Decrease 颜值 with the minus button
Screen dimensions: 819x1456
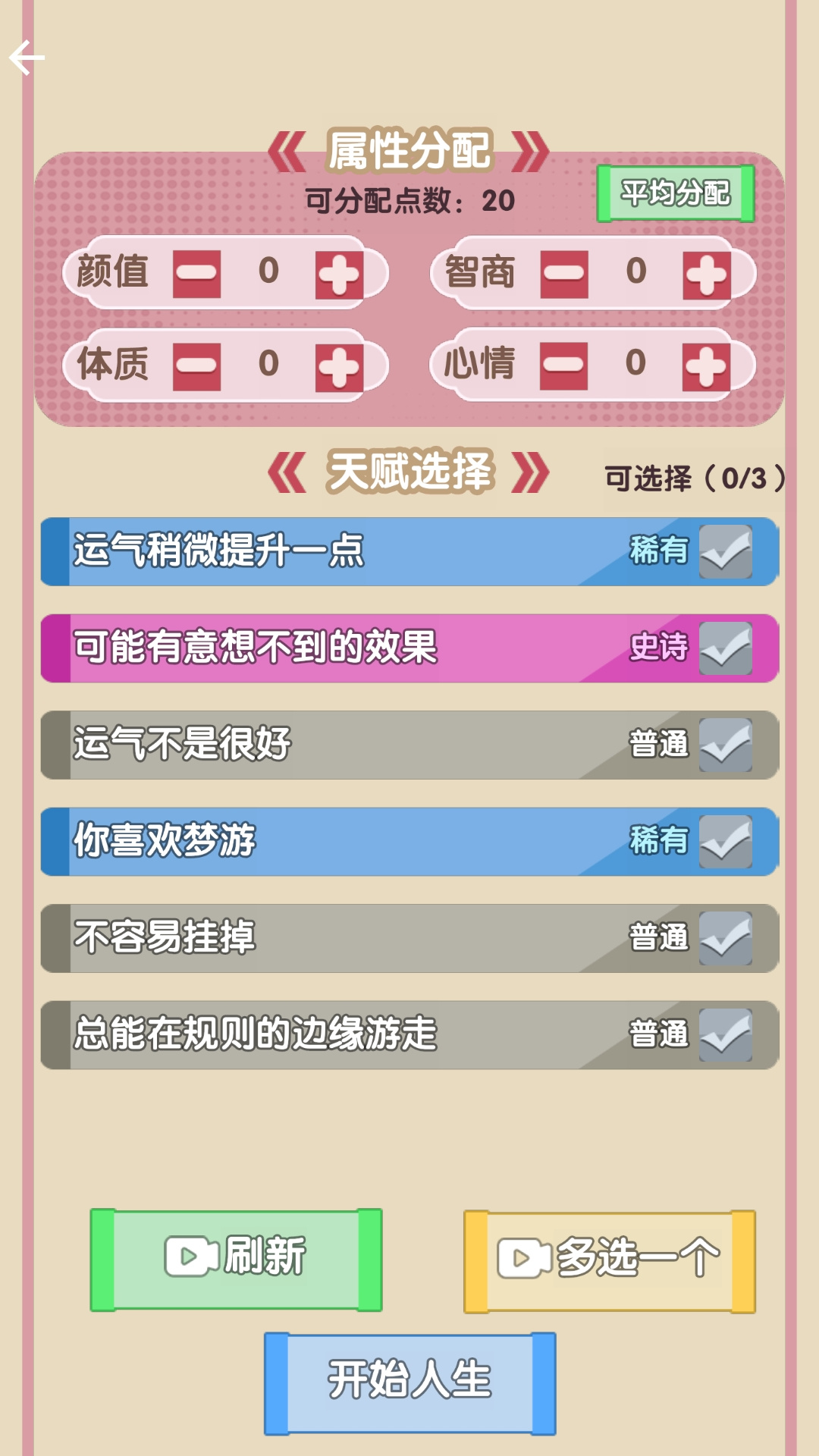[197, 274]
